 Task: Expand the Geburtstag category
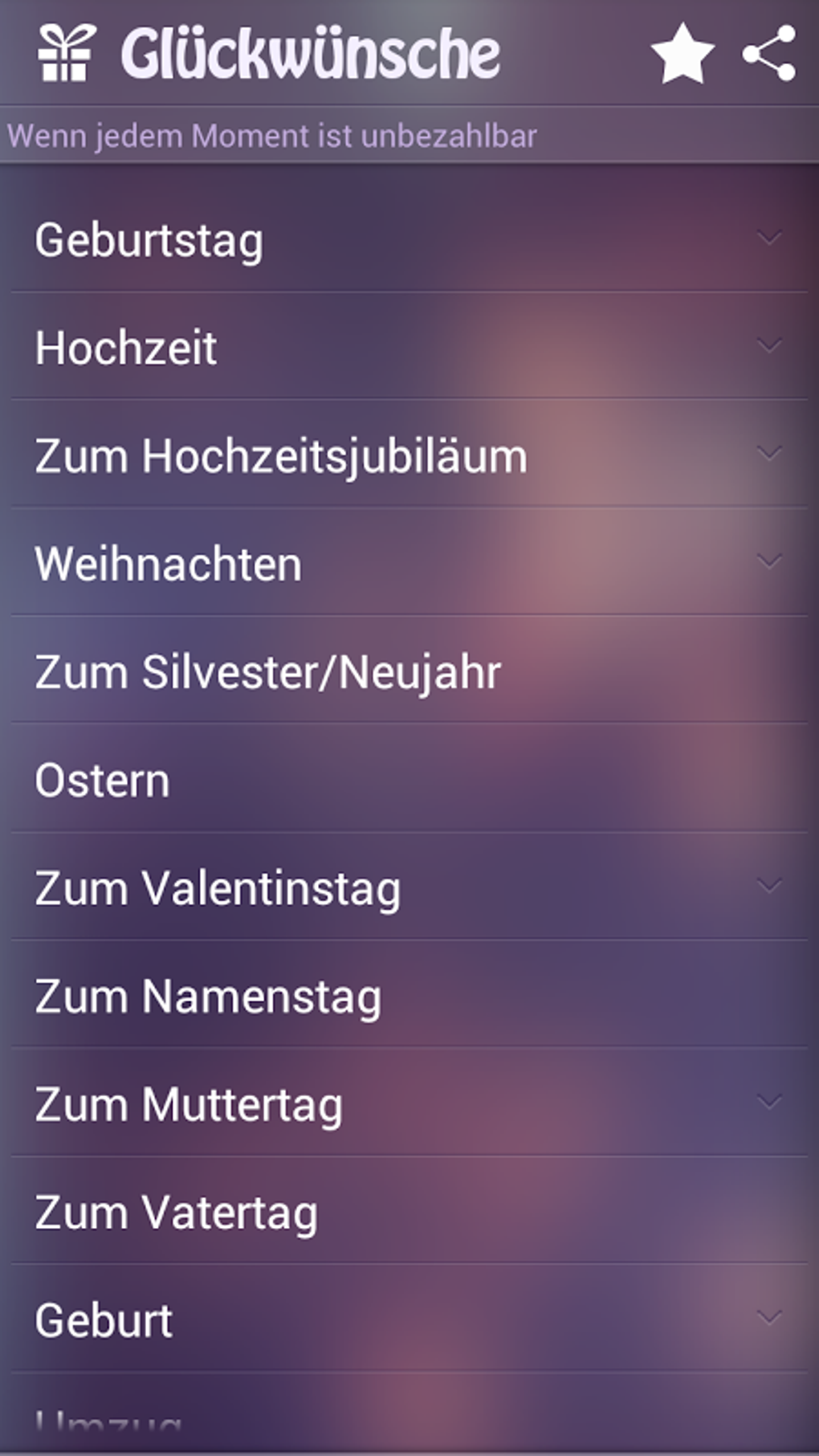pyautogui.click(x=409, y=239)
